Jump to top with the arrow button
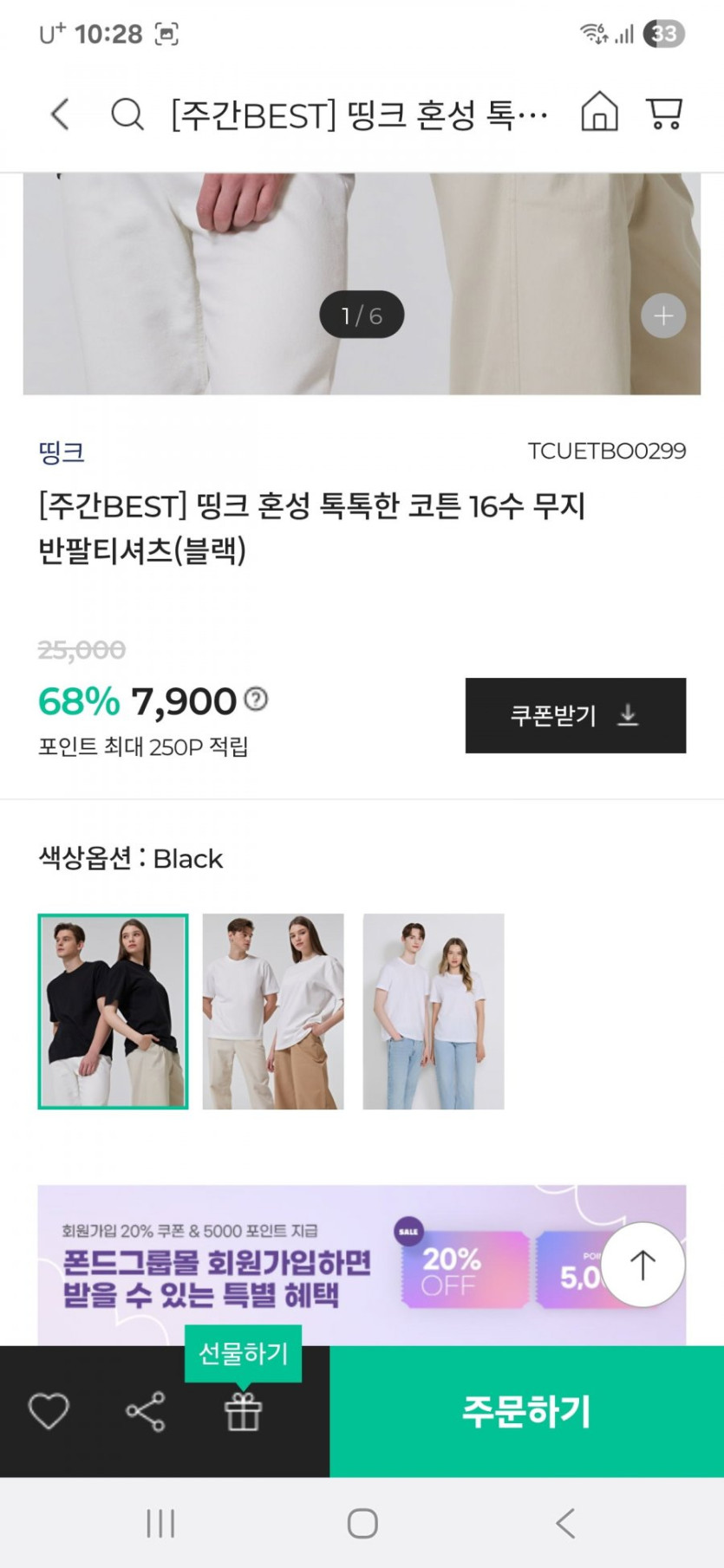The height and width of the screenshot is (1568, 724). click(642, 1265)
